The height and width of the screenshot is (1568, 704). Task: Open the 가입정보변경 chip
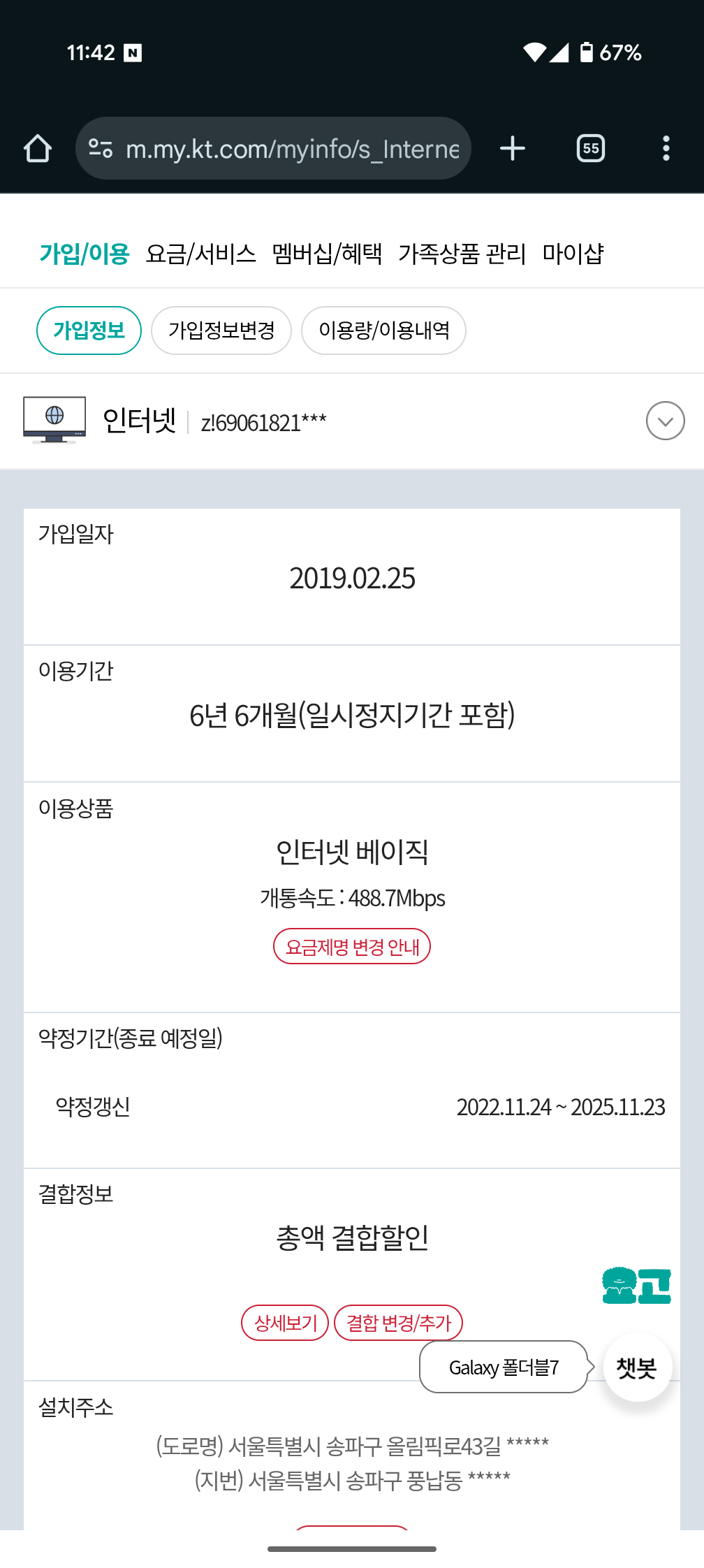point(221,331)
